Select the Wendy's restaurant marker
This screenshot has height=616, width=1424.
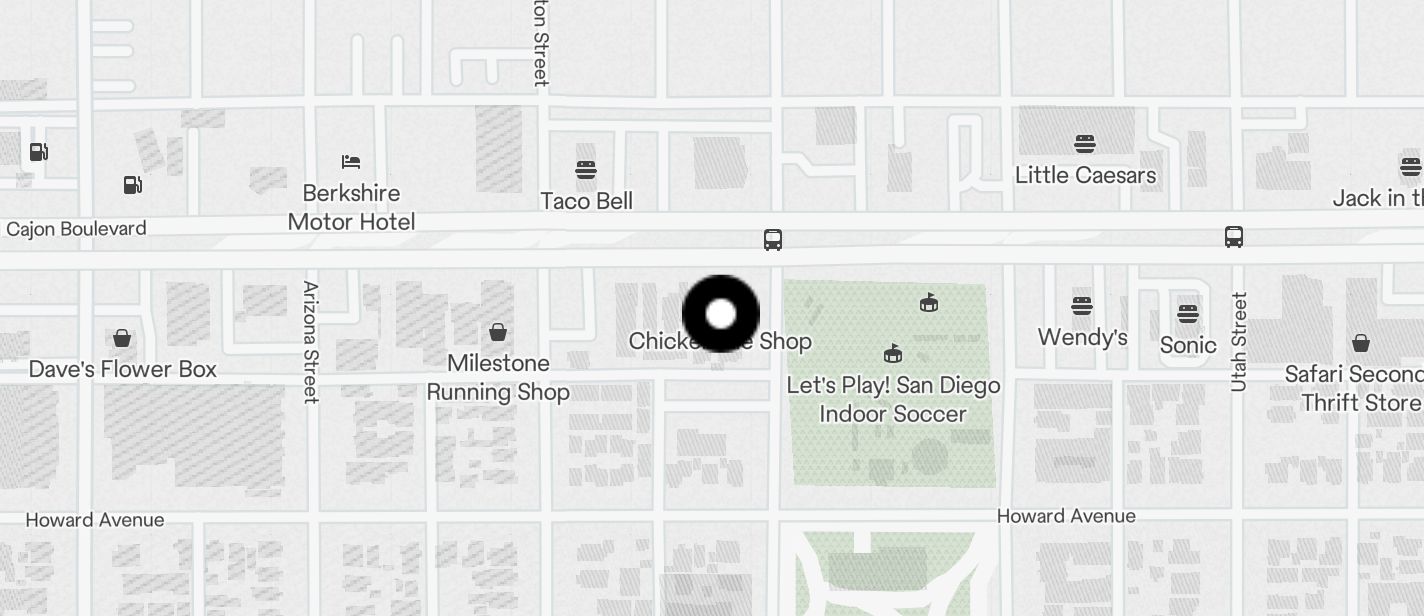point(1082,306)
